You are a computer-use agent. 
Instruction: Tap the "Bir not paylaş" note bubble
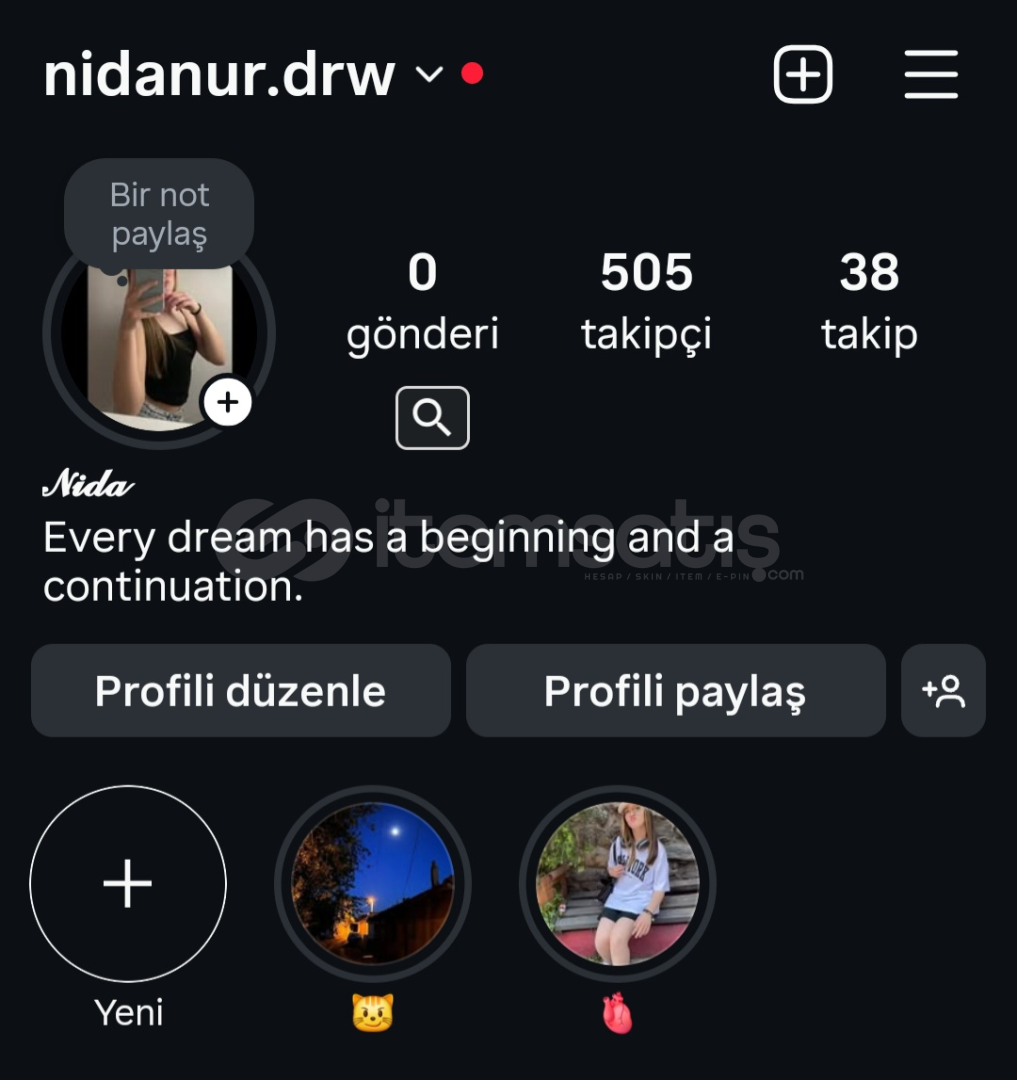pos(159,214)
